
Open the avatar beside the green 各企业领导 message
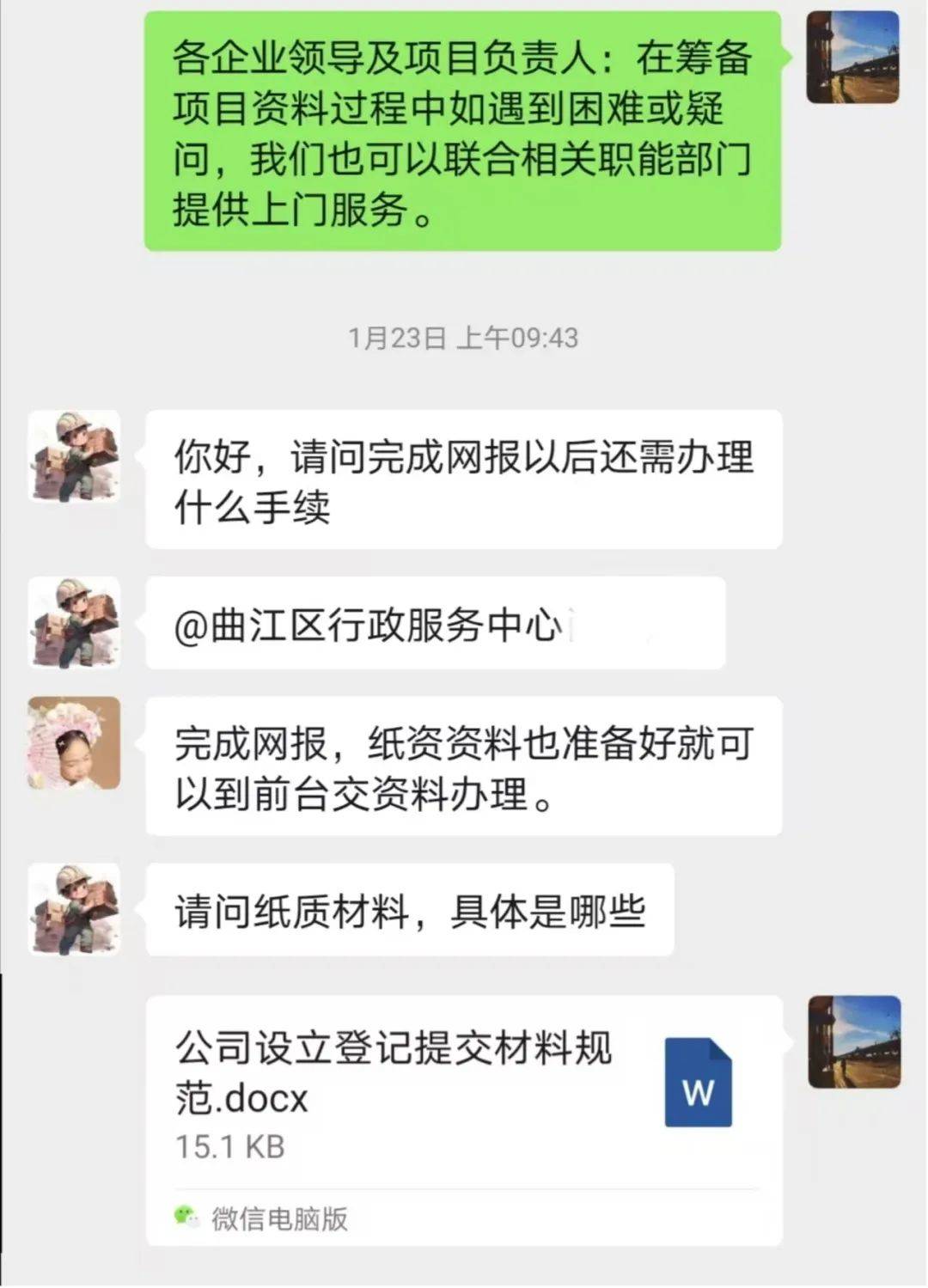coord(852,58)
